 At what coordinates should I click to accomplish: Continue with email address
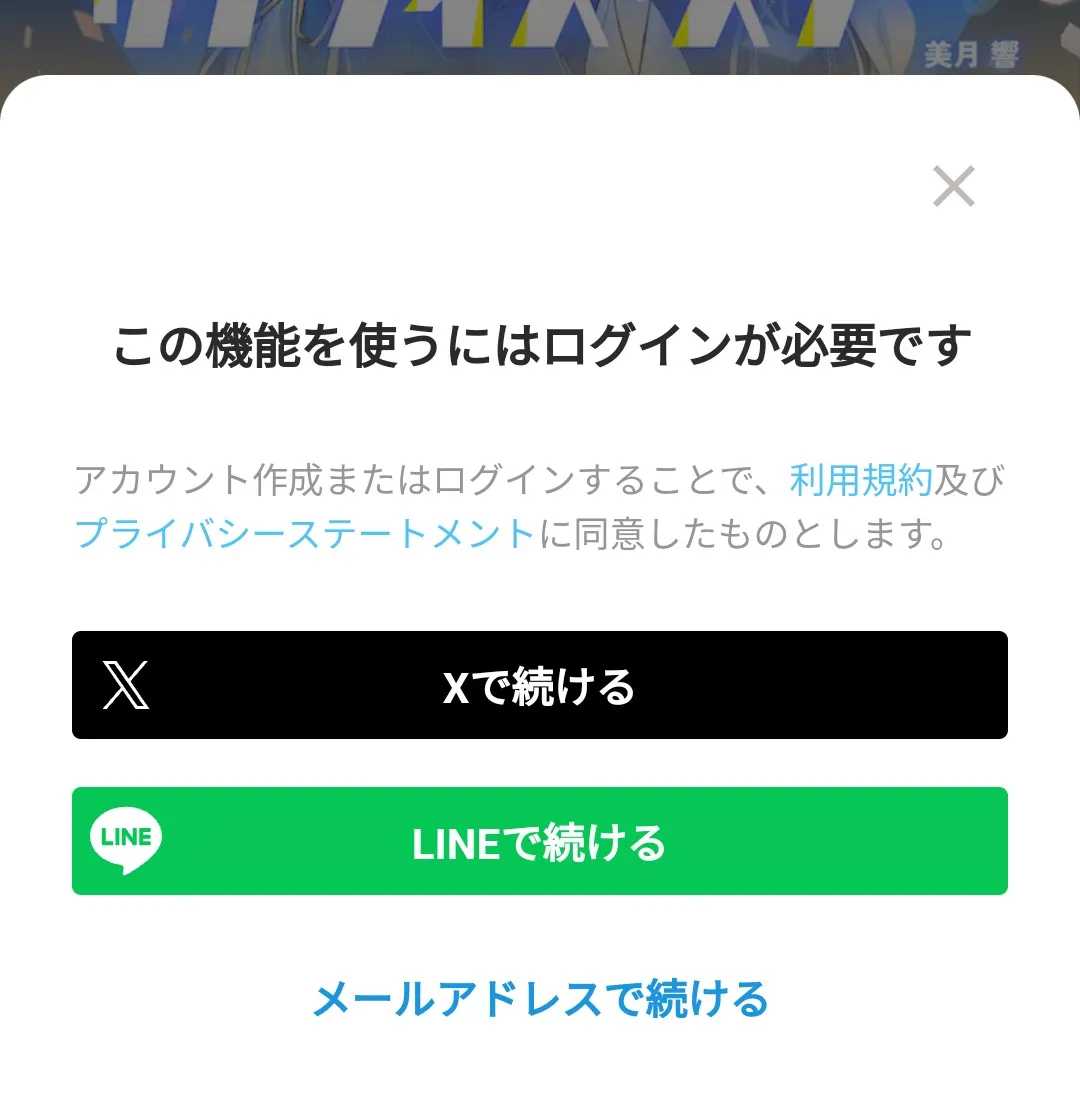click(x=540, y=998)
